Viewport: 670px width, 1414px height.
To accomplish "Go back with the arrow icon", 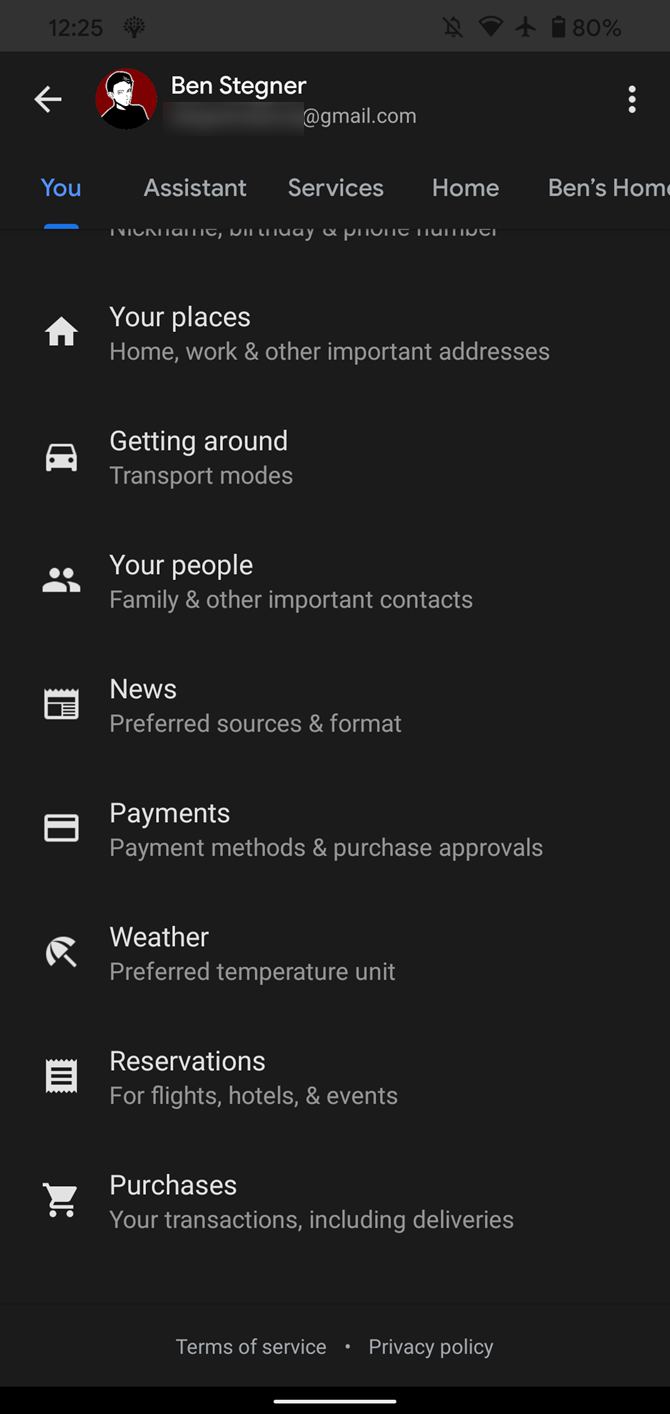I will pos(48,99).
